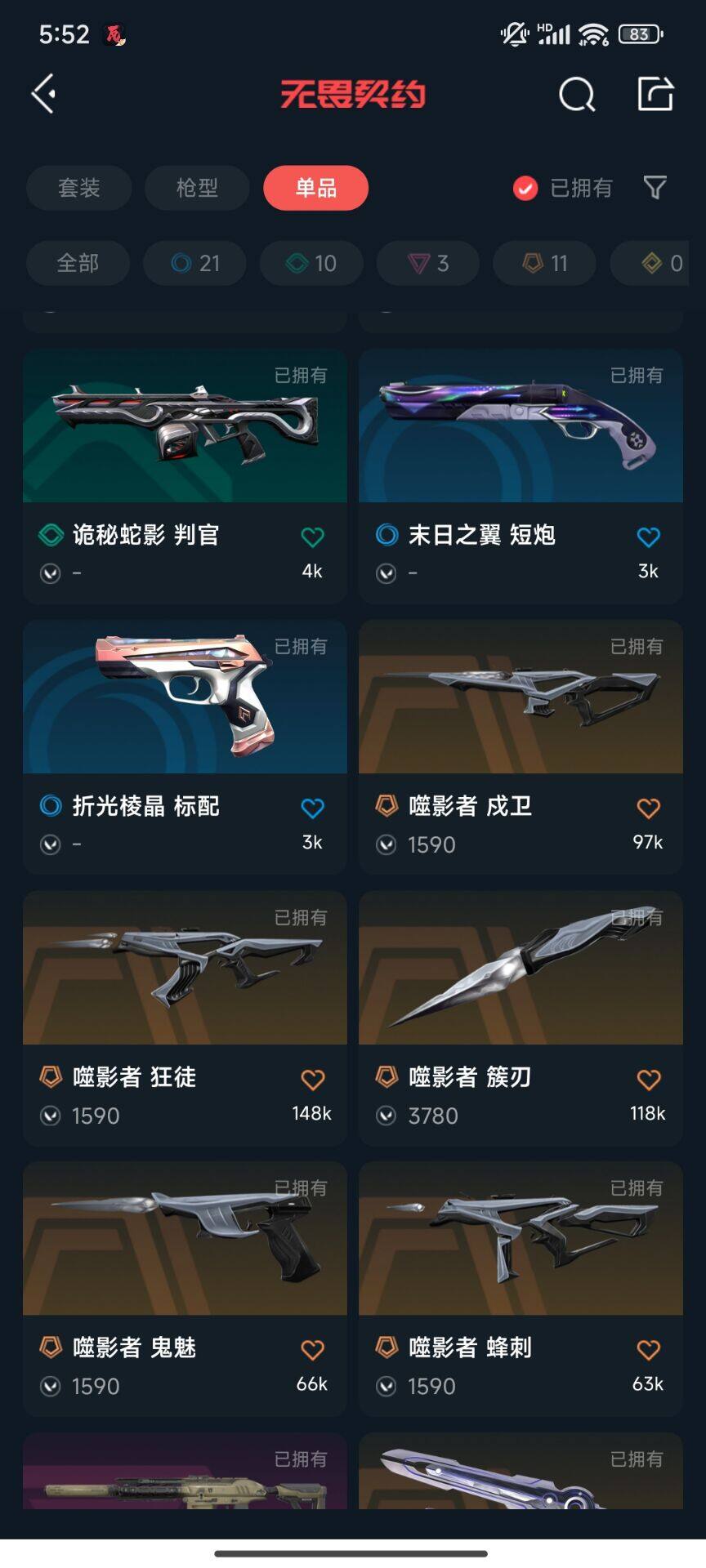Open the search icon

tap(576, 95)
